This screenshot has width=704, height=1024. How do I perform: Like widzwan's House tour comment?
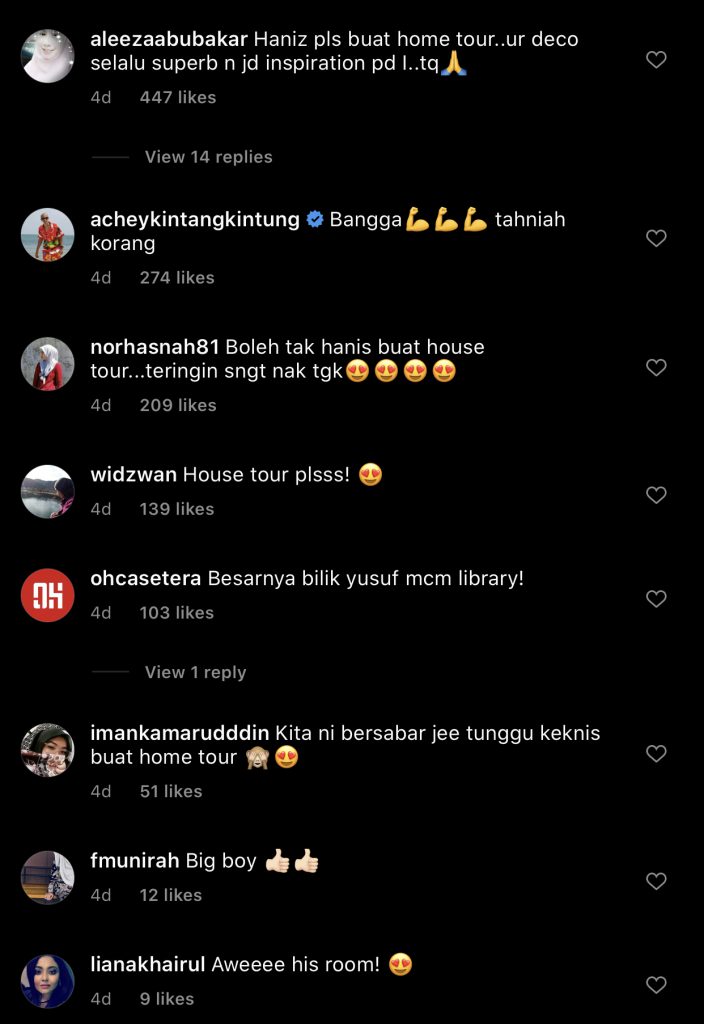(656, 495)
